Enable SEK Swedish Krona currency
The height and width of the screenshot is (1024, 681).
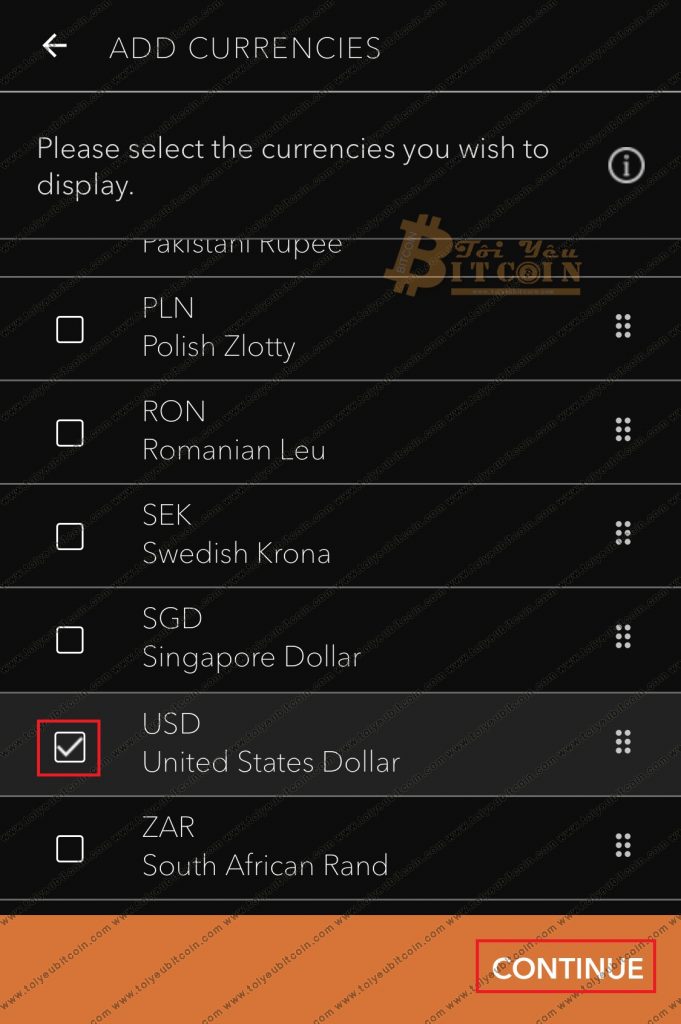pyautogui.click(x=70, y=536)
